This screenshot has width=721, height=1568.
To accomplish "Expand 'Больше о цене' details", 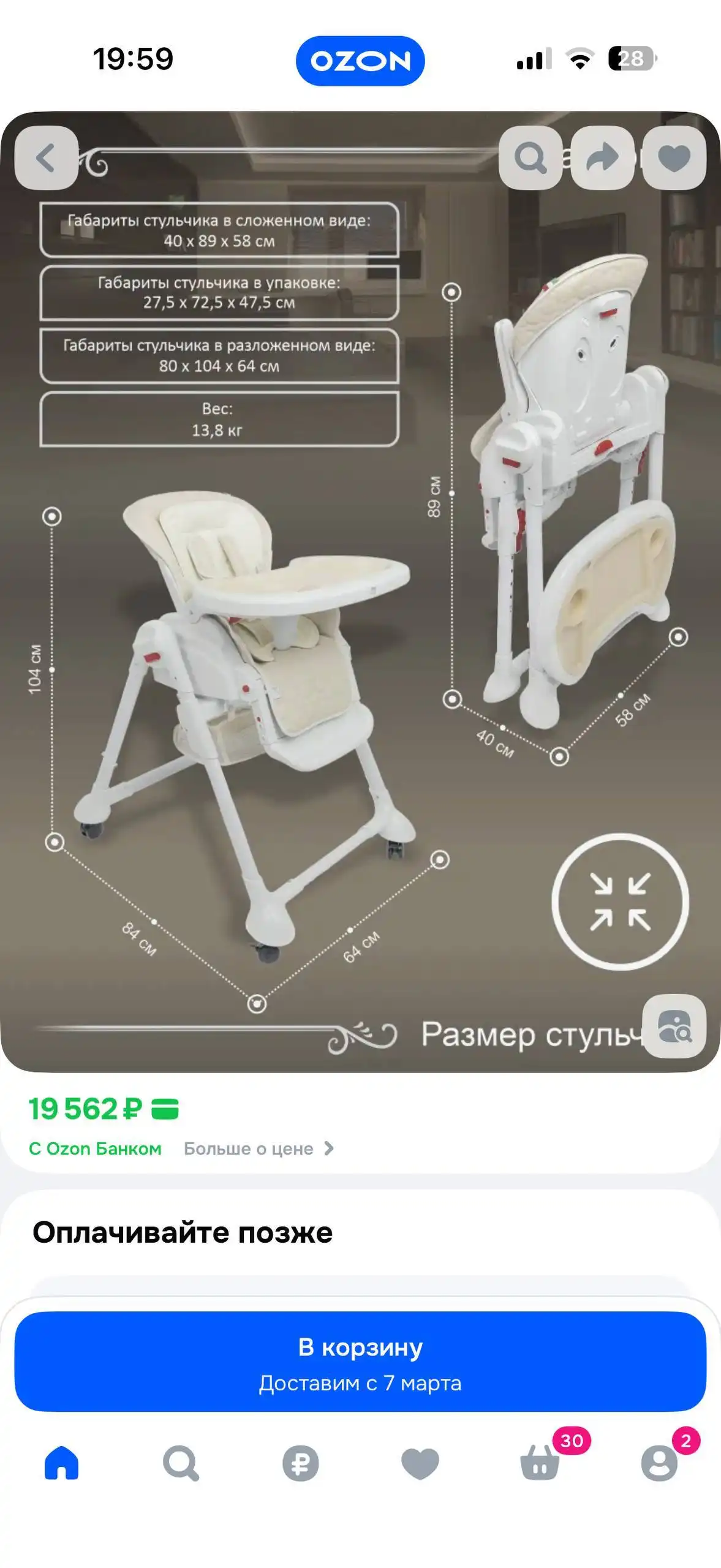I will pyautogui.click(x=257, y=1148).
